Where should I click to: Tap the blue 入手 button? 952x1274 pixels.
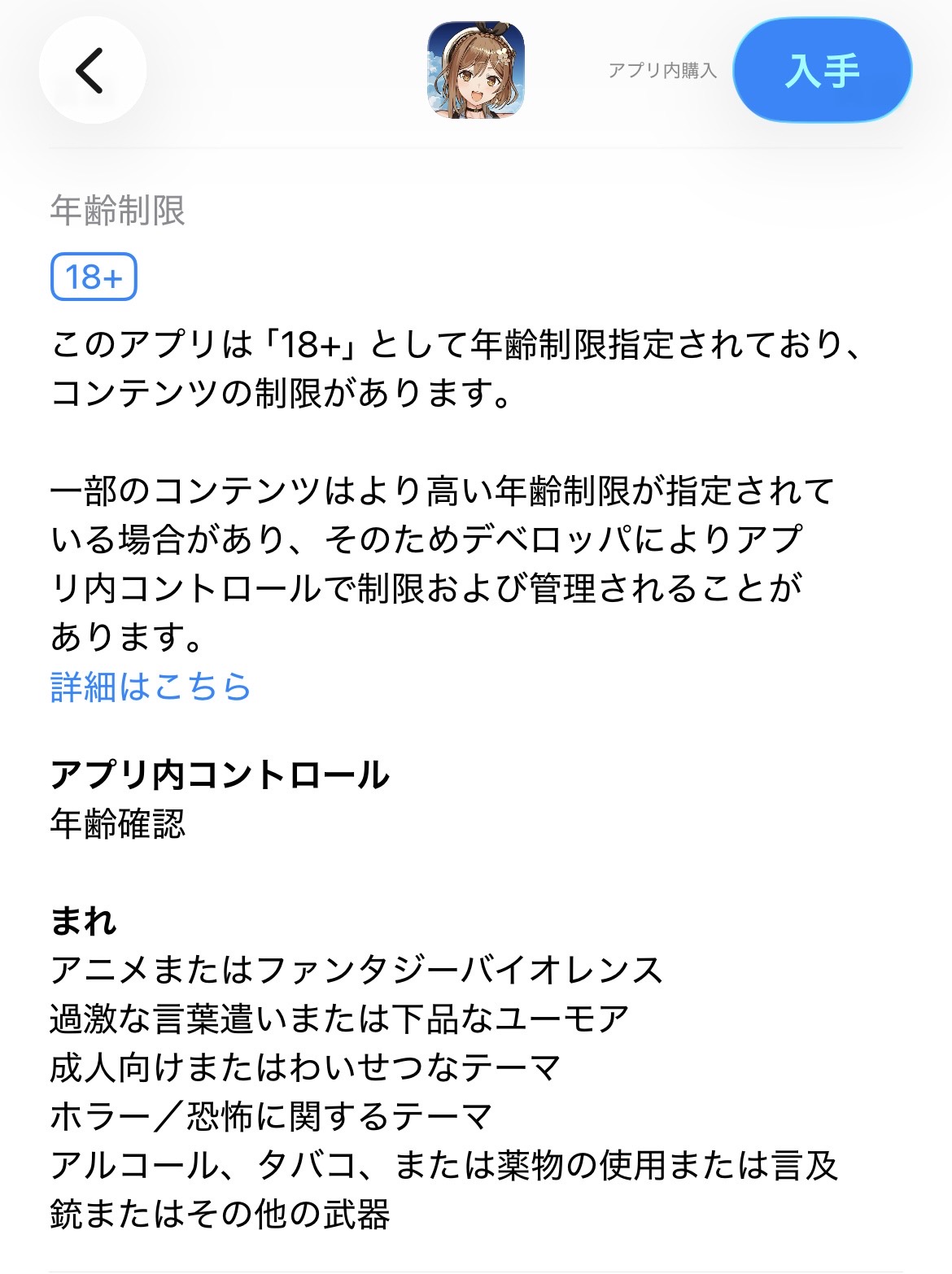point(822,70)
